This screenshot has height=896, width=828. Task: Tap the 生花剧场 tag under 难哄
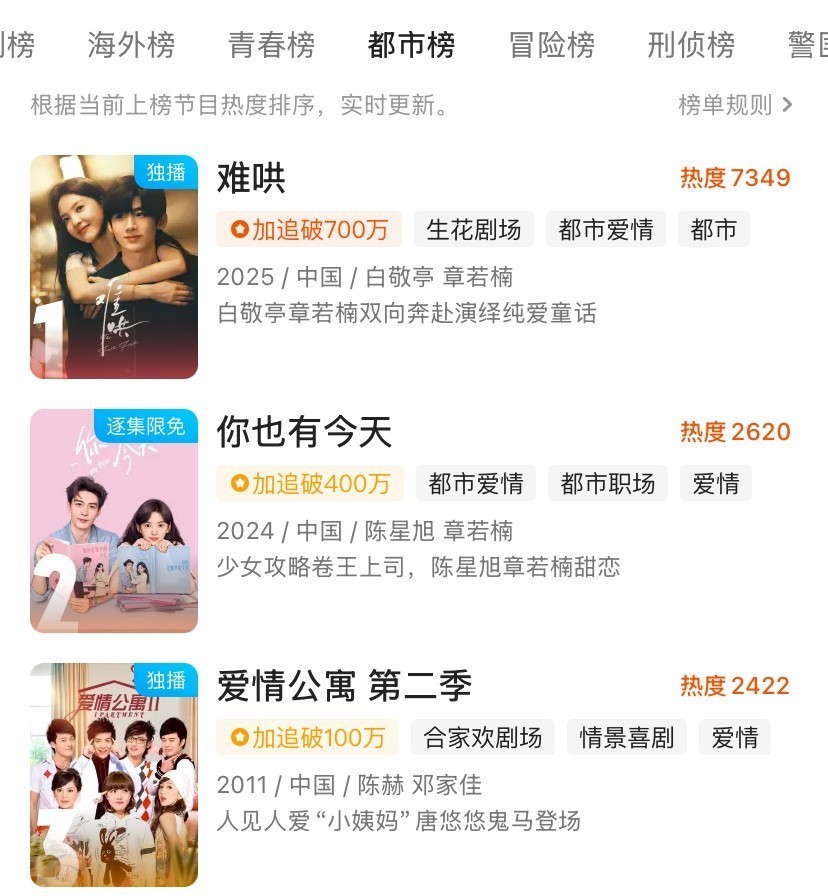pyautogui.click(x=474, y=230)
